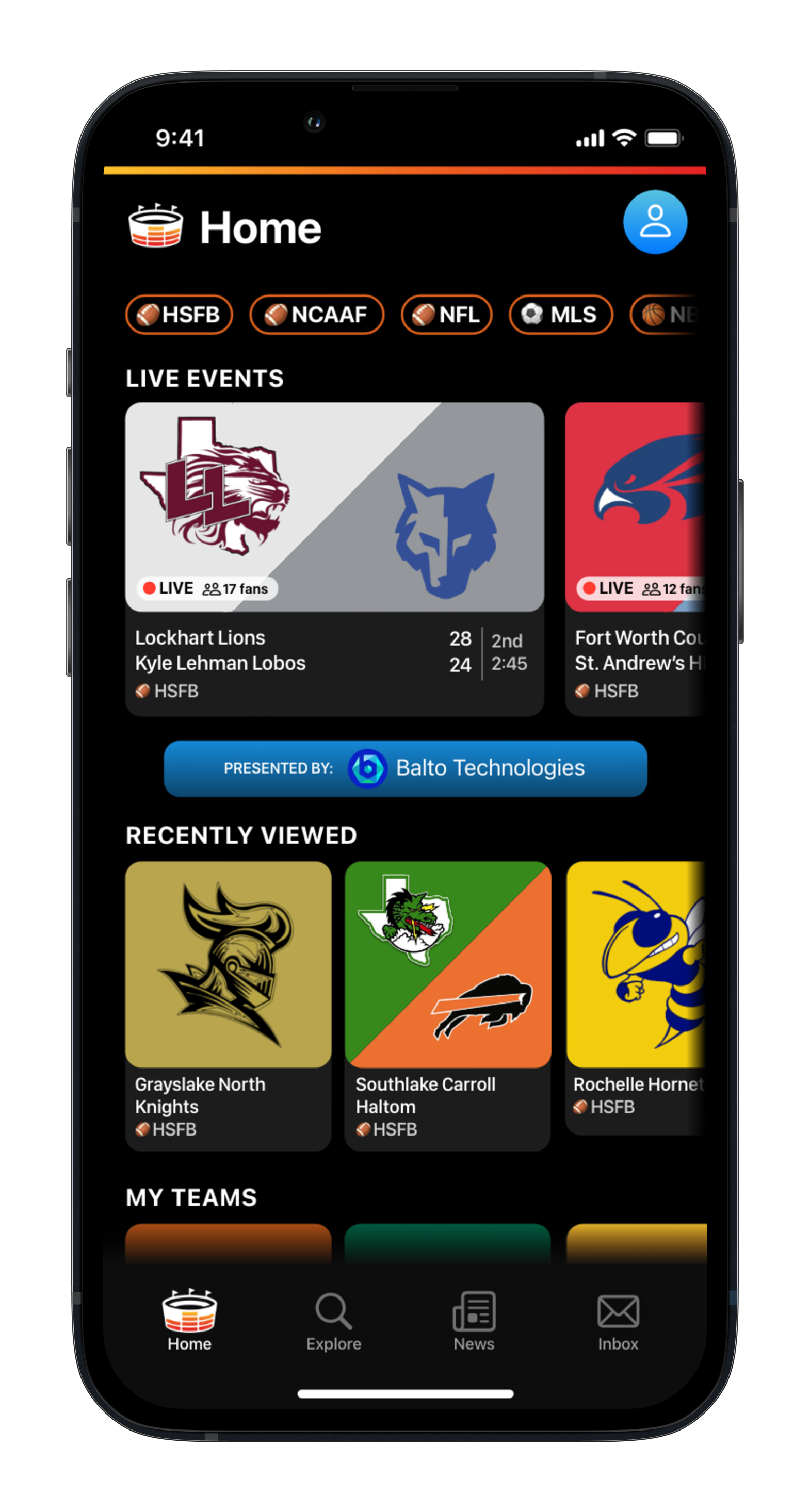
Task: Filter by the NCAAF chip
Action: [x=317, y=315]
